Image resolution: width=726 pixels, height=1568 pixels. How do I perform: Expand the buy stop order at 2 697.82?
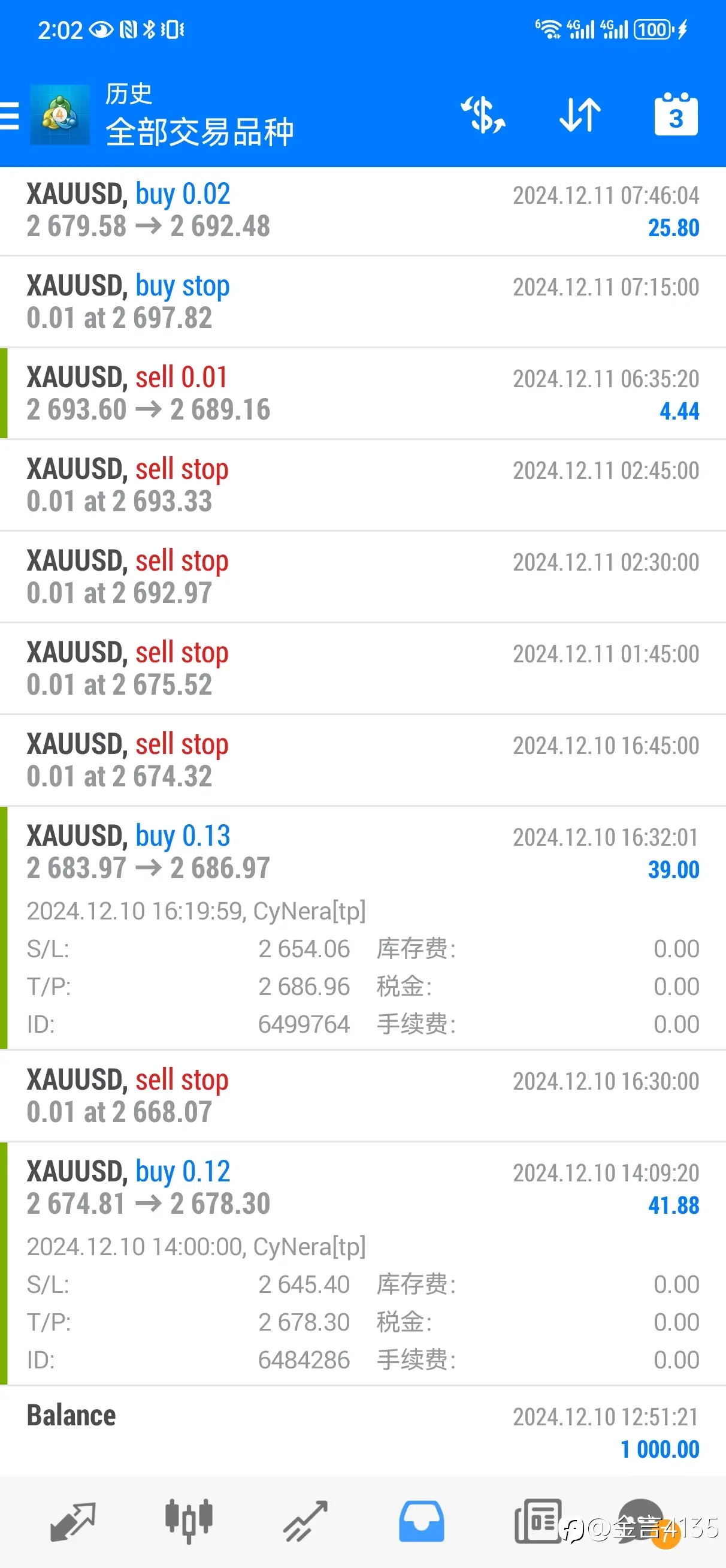click(x=362, y=303)
